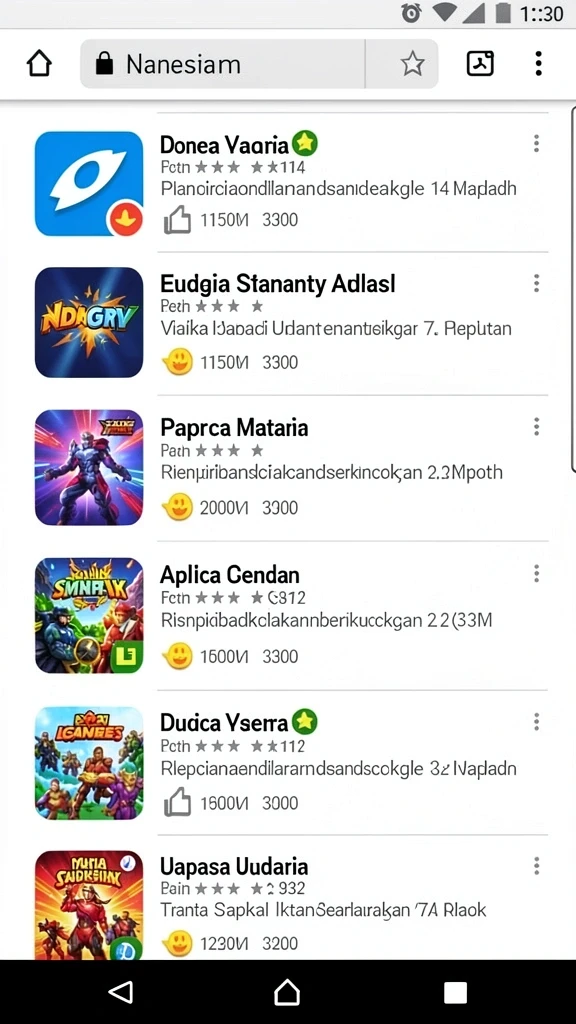Open options for Uapasa Uudaria

[x=536, y=867]
